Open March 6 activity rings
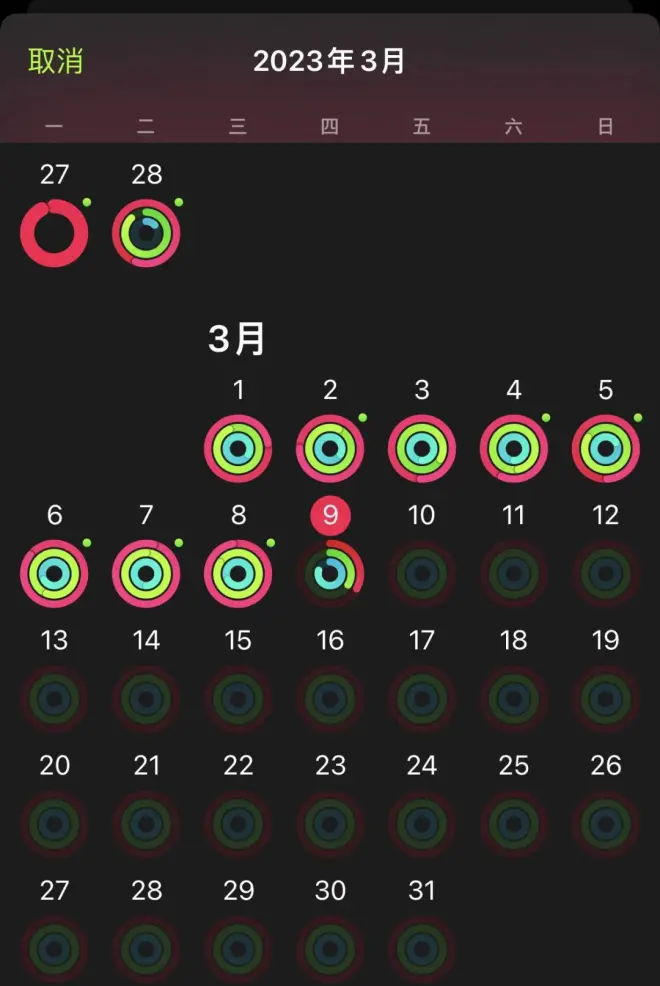 click(54, 574)
